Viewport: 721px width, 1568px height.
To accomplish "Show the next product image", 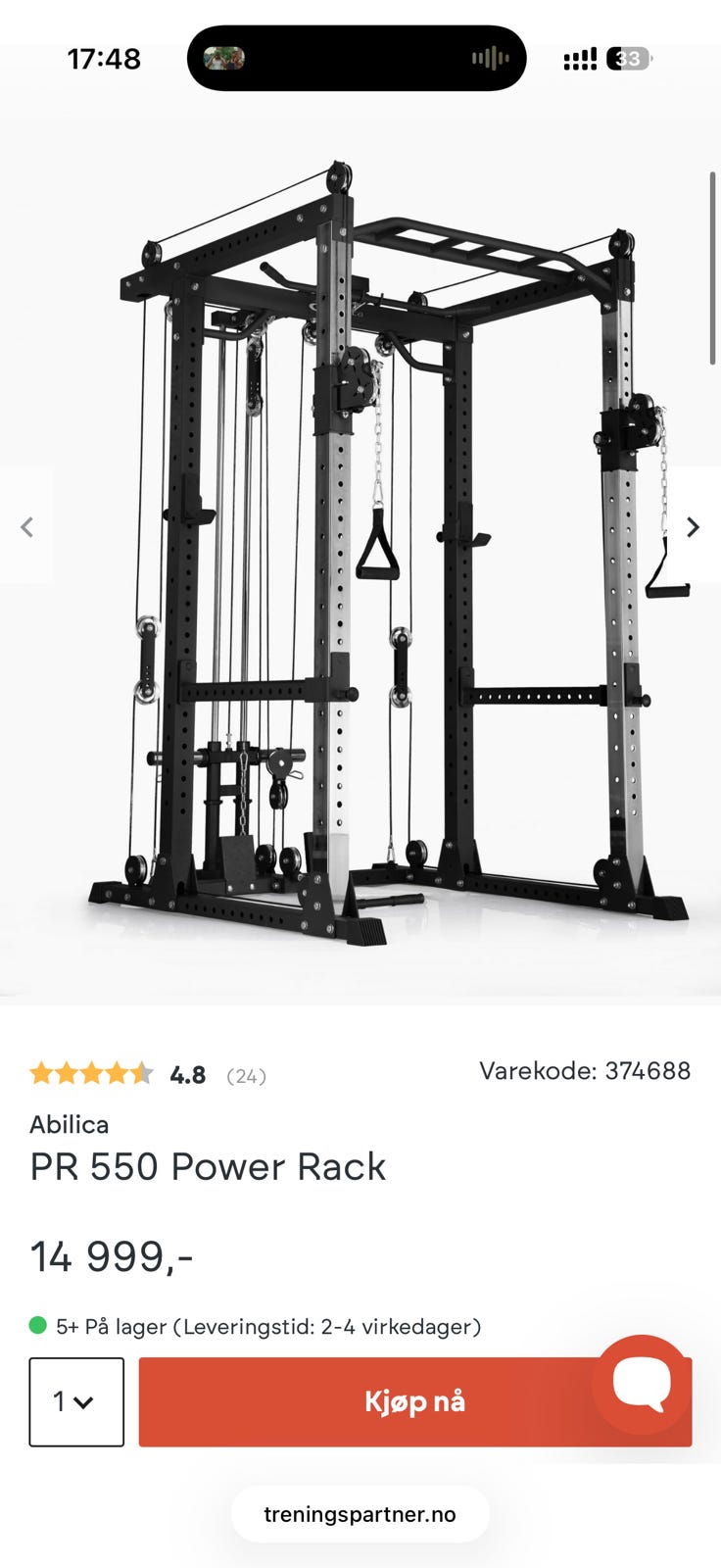I will [693, 527].
